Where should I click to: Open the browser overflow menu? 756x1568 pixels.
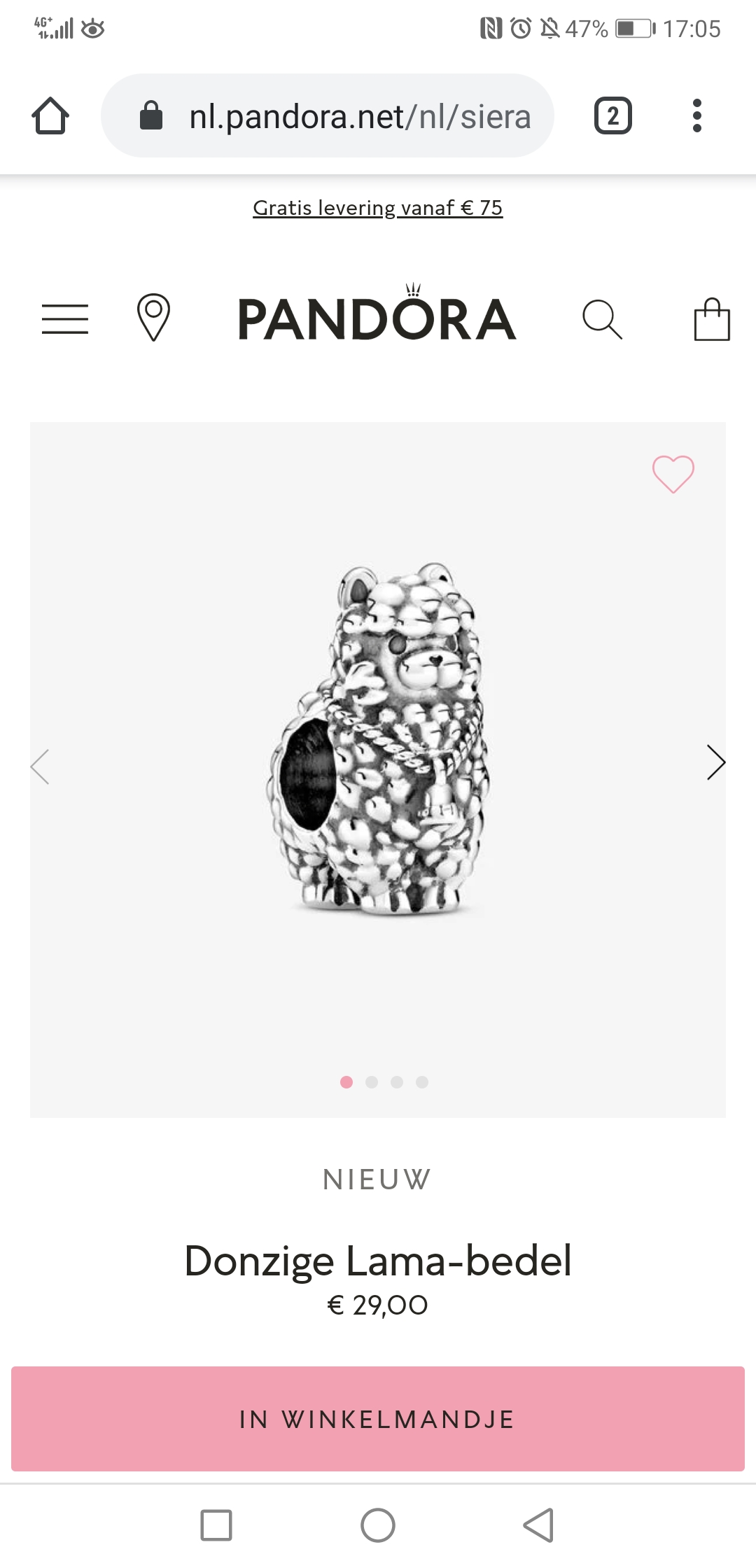click(696, 115)
